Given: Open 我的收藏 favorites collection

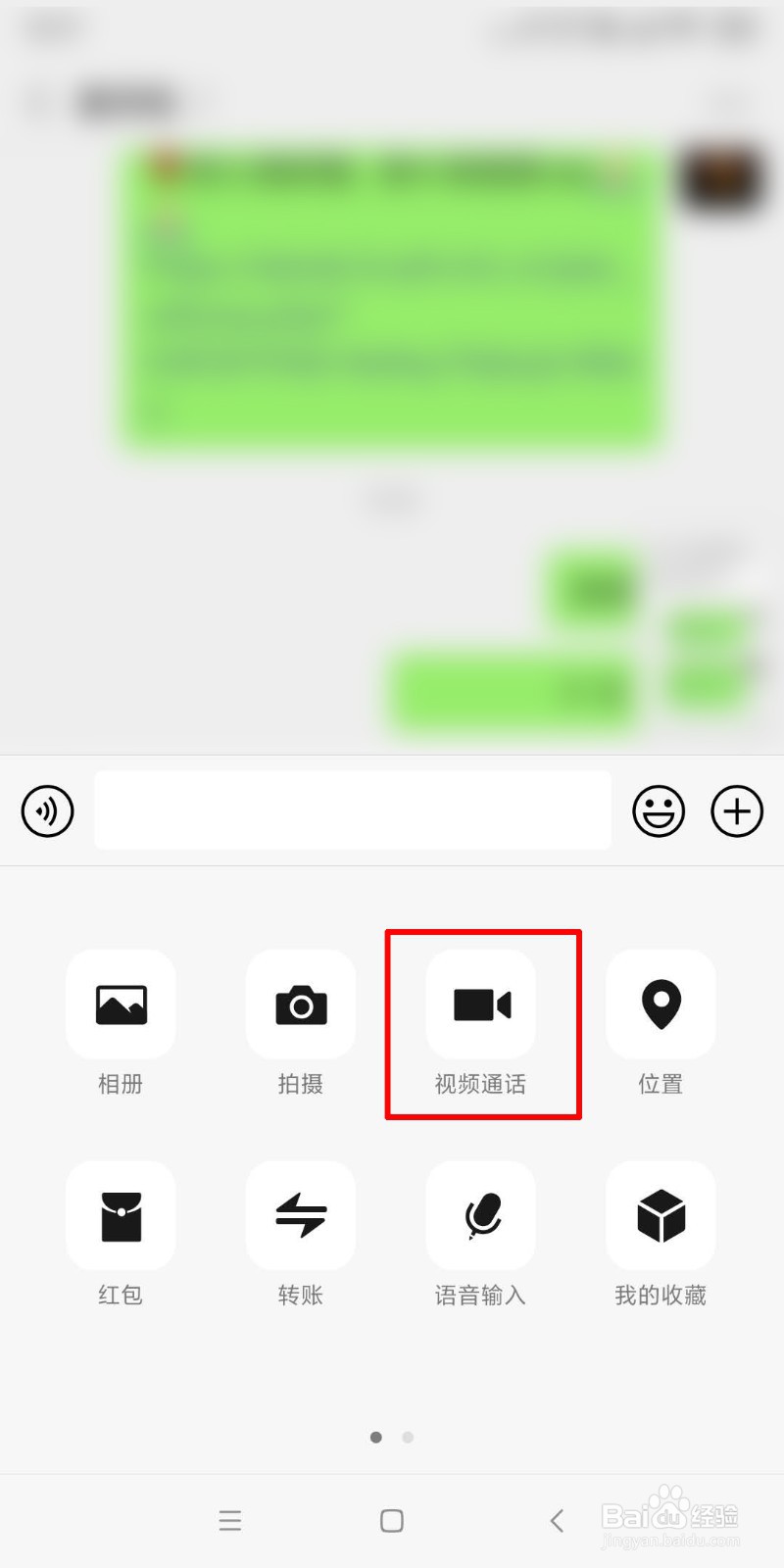Looking at the screenshot, I should click(661, 1215).
